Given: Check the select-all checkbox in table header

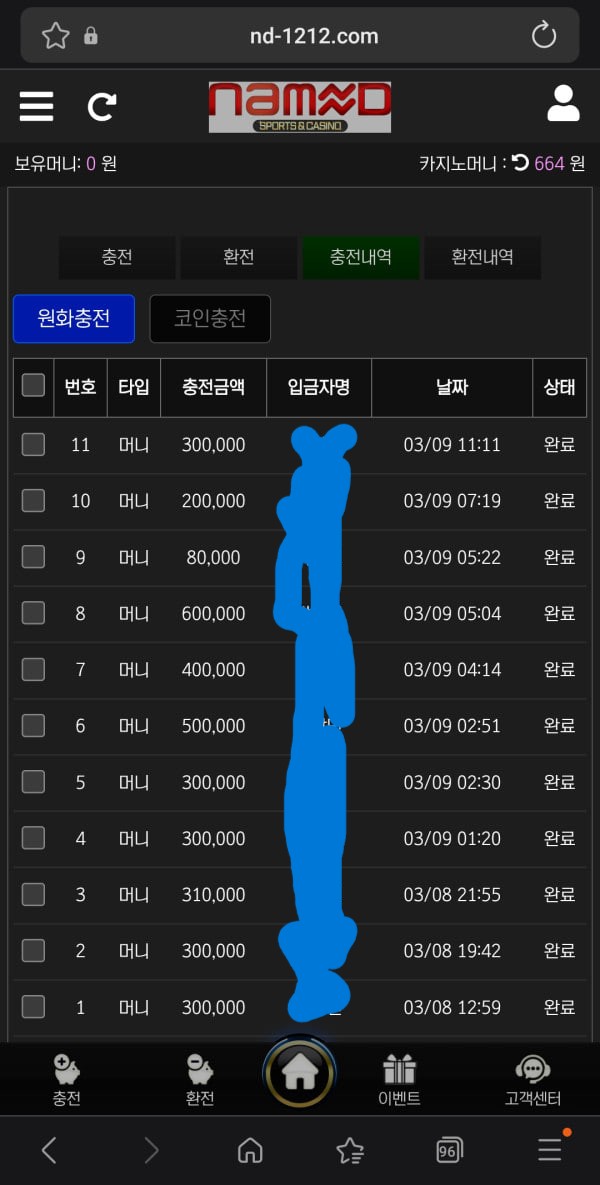Looking at the screenshot, I should tap(33, 385).
